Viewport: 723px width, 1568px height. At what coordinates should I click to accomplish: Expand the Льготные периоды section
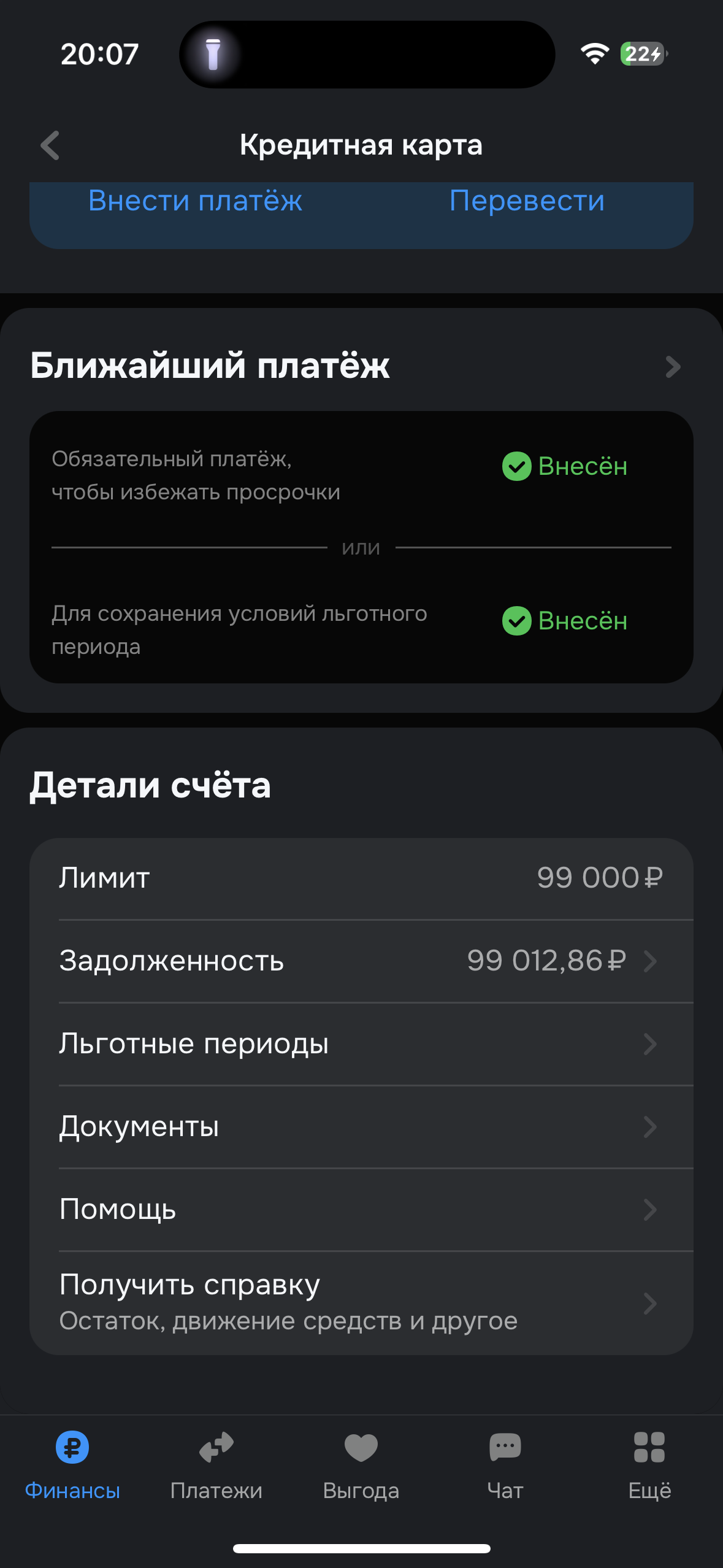pyautogui.click(x=651, y=1044)
